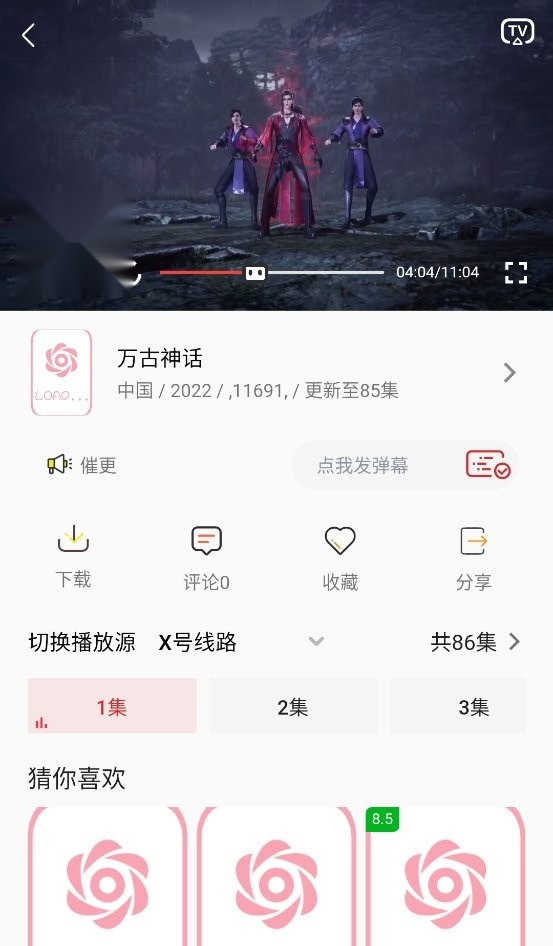Viewport: 553px width, 946px height.
Task: Expand the X号线路 source dropdown
Action: pos(316,641)
